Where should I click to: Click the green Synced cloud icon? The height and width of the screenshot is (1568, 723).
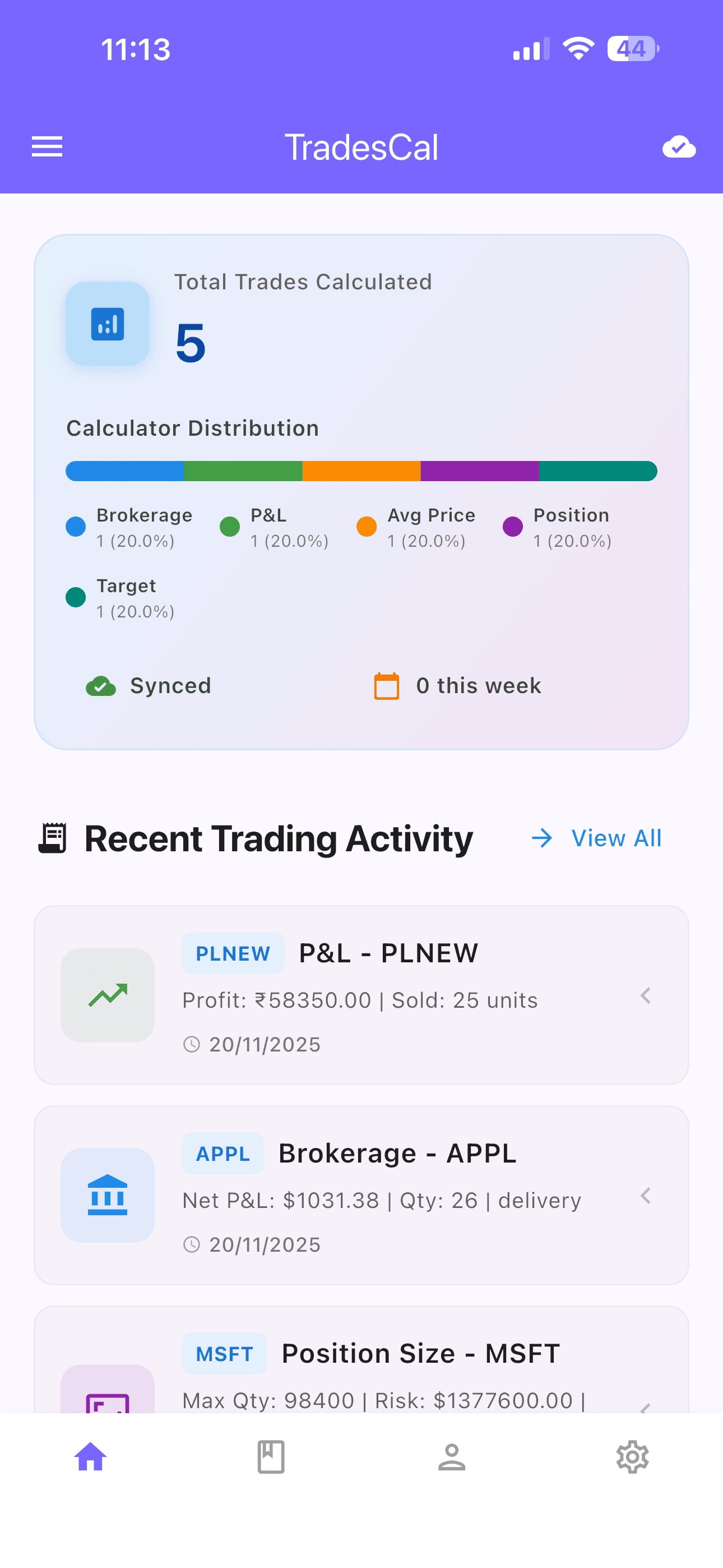(100, 685)
